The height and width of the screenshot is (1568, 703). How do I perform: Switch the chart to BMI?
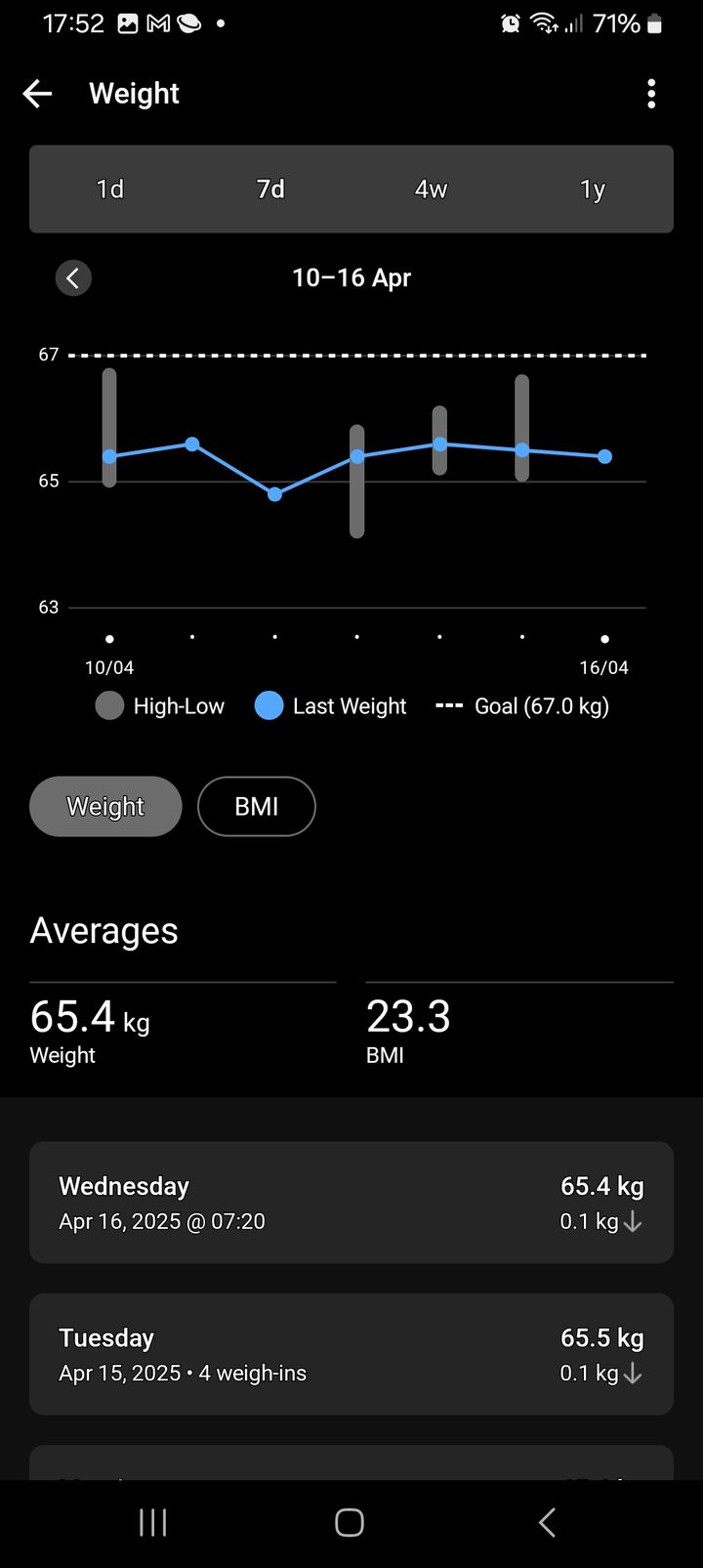(x=257, y=806)
